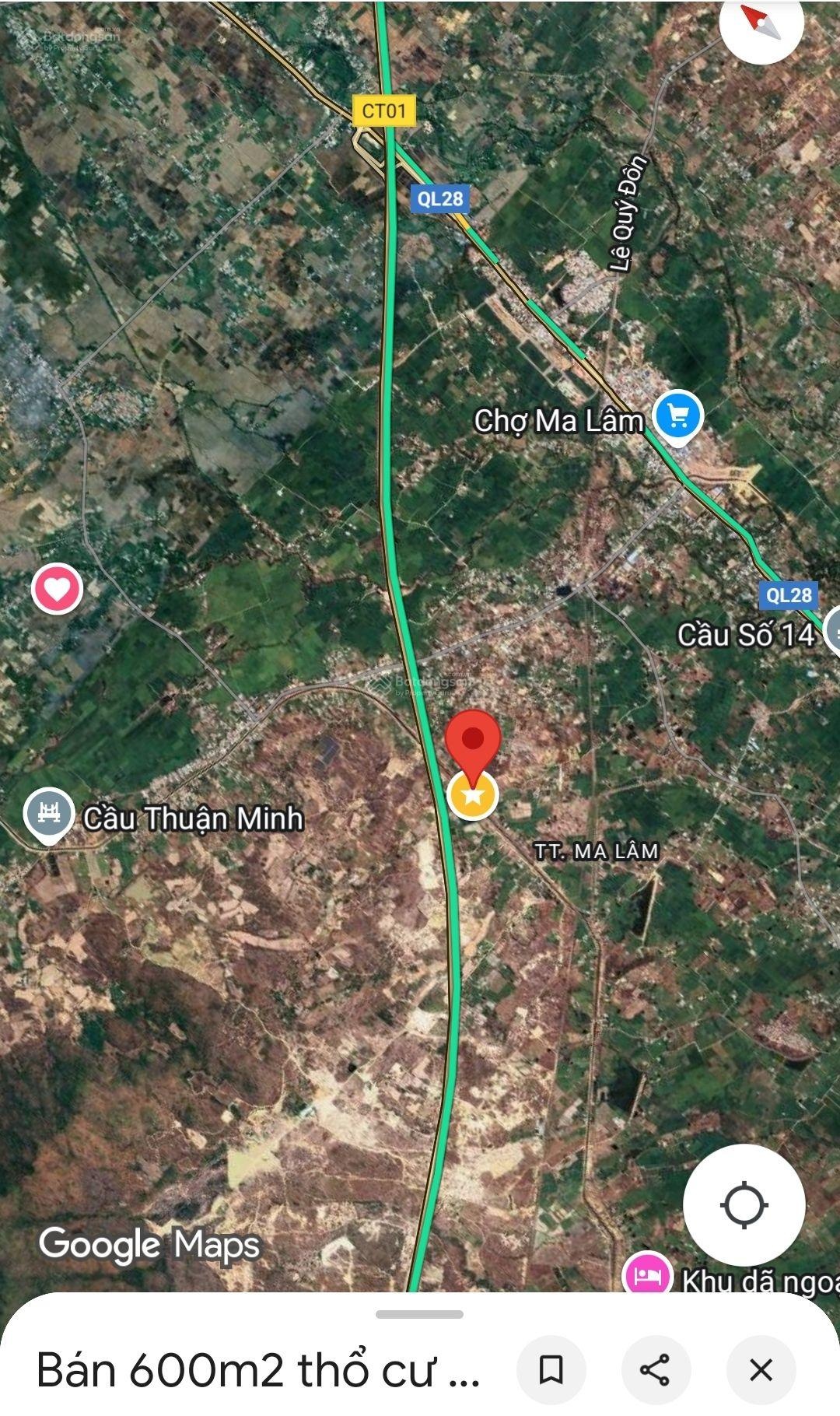
Task: Center the map on my location
Action: point(744,1205)
